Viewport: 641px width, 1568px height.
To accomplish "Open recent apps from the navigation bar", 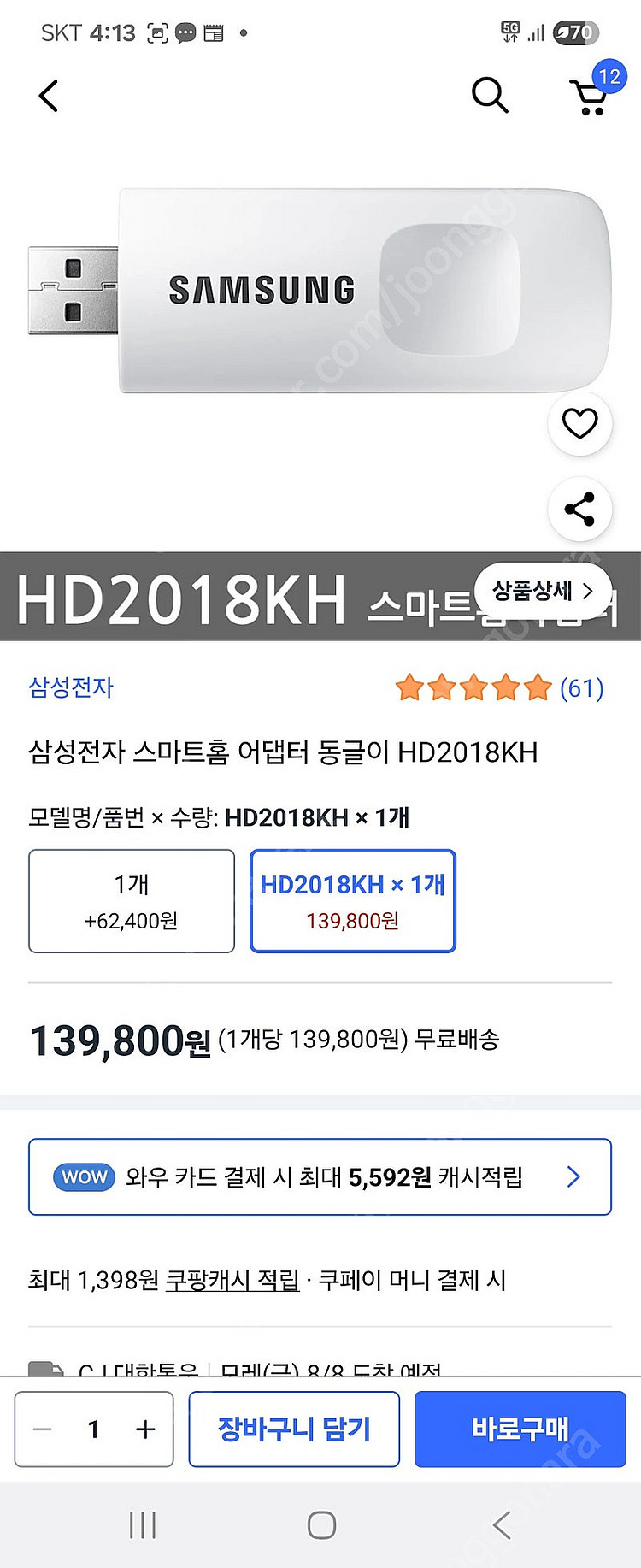I will coord(142,1525).
